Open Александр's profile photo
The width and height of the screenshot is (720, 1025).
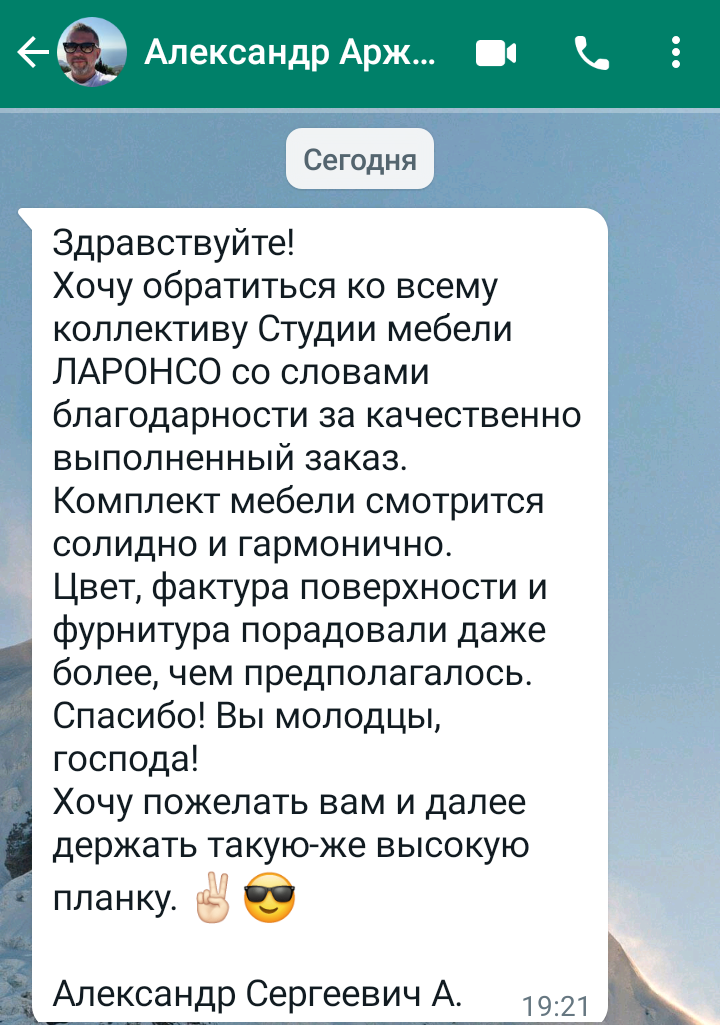click(93, 53)
